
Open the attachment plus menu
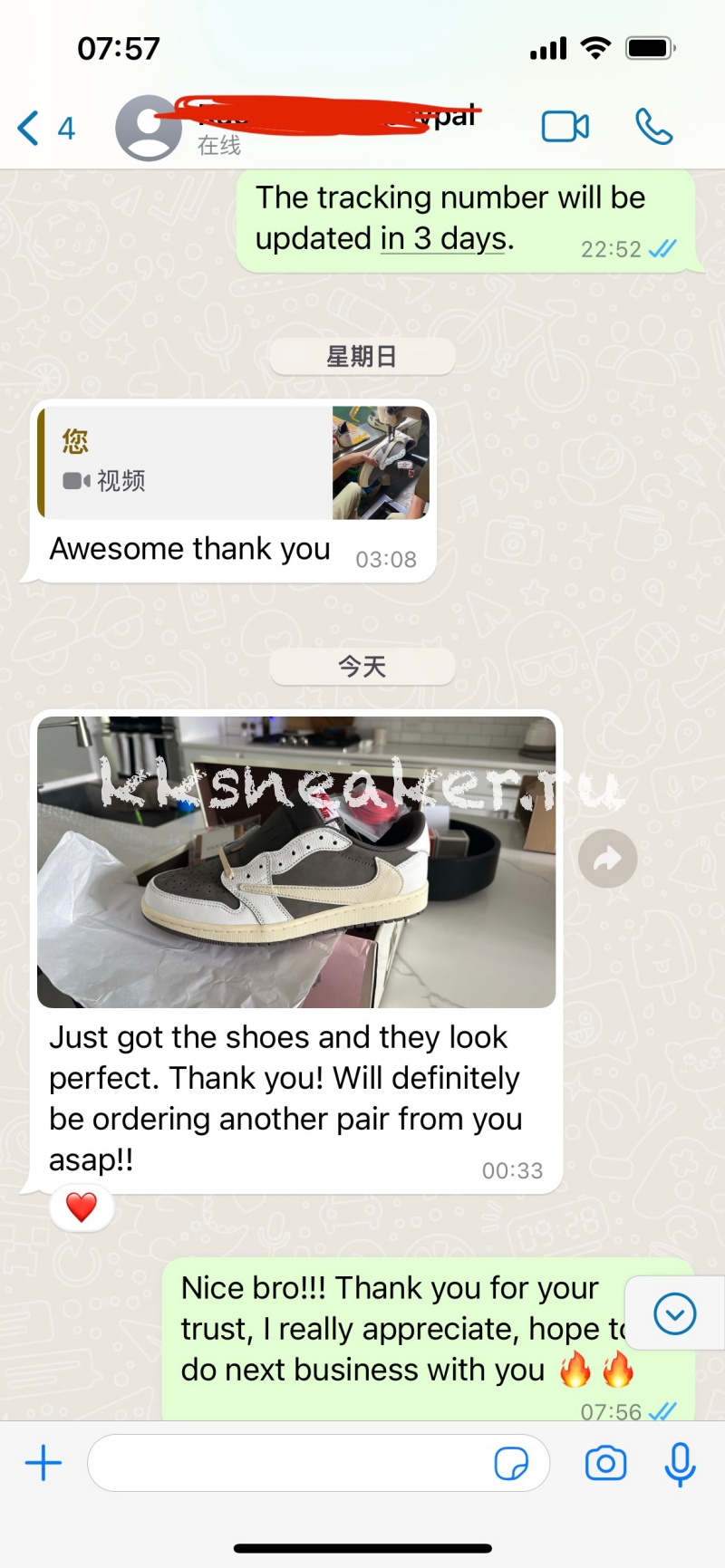pos(43,1463)
